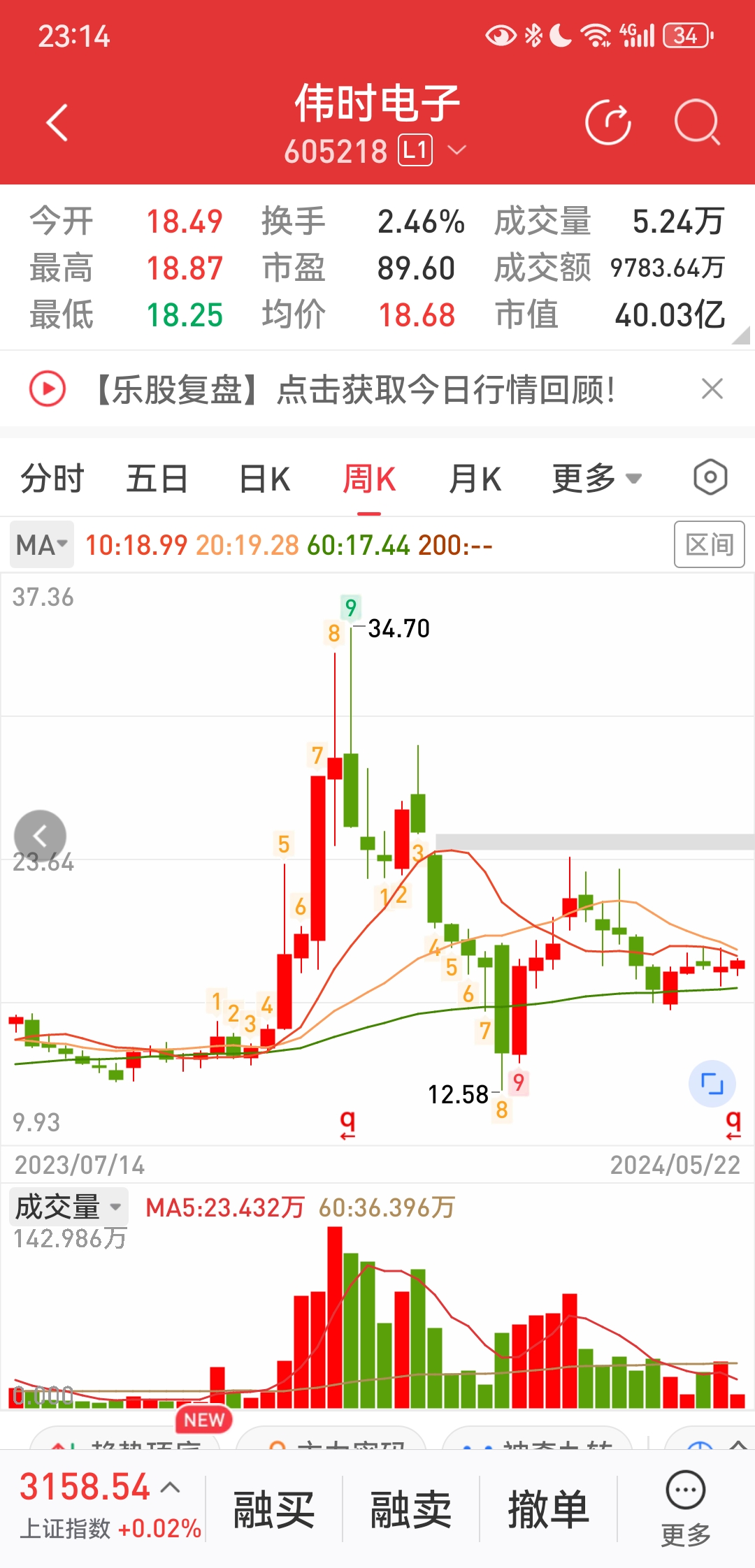Expand the 更多 chart period dropdown

pyautogui.click(x=597, y=479)
